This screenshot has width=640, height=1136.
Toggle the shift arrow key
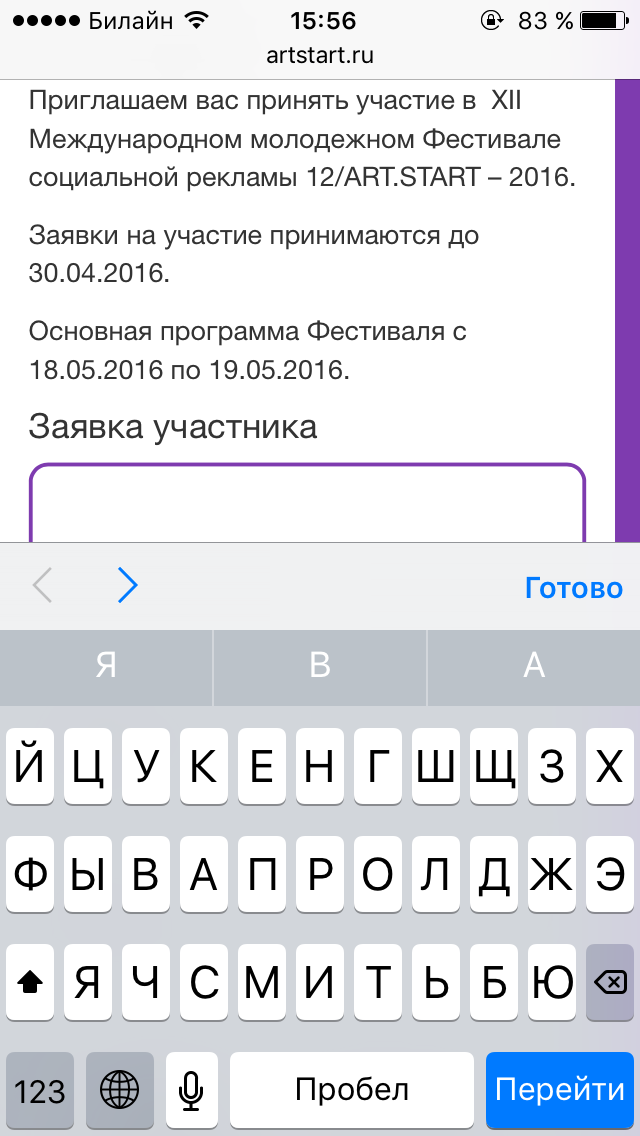(30, 982)
